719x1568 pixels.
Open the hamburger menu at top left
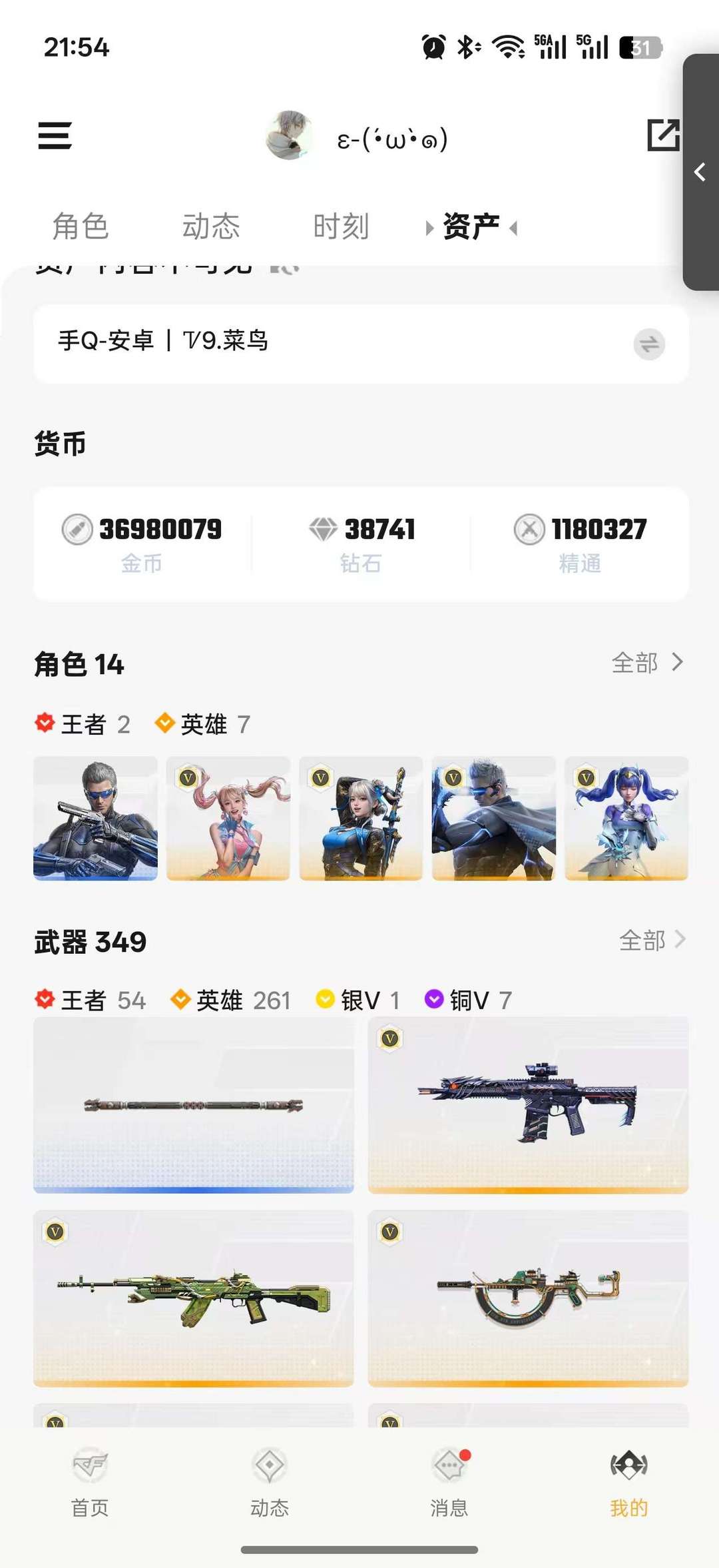(55, 135)
